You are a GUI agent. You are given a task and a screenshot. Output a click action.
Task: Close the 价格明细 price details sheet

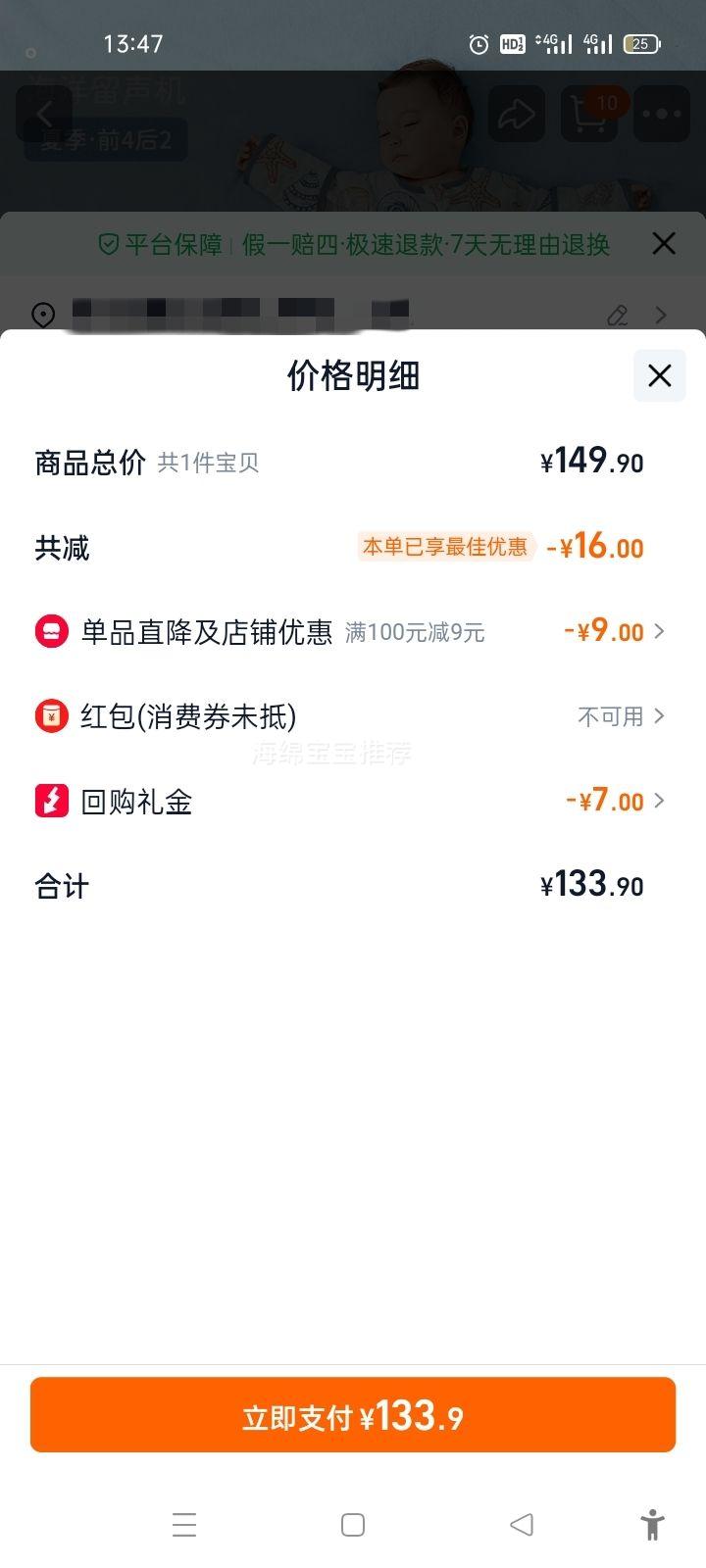659,375
